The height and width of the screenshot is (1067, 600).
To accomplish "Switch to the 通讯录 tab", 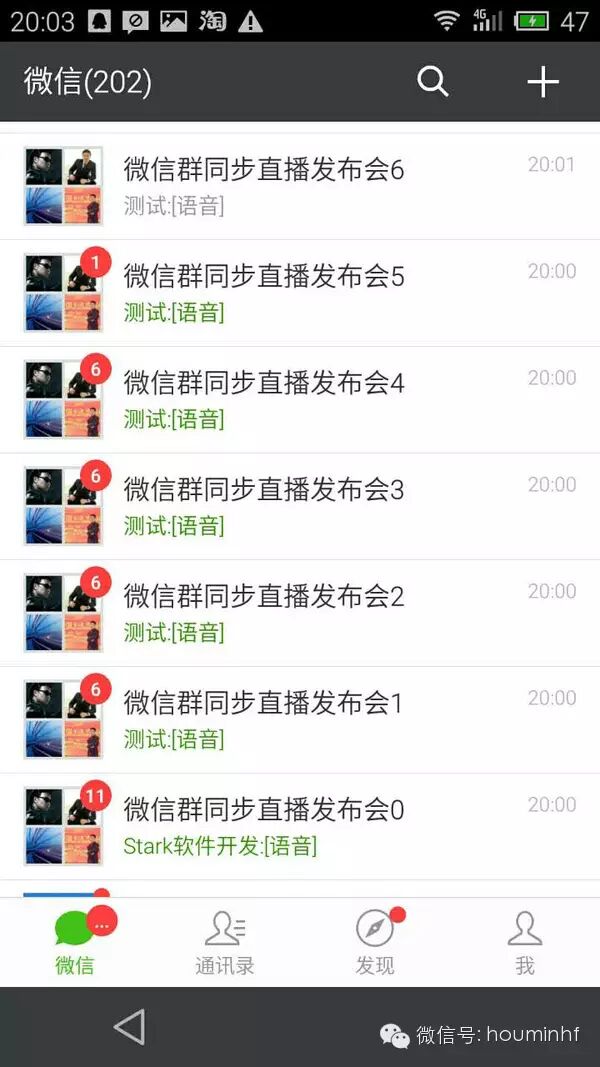I will pos(225,942).
